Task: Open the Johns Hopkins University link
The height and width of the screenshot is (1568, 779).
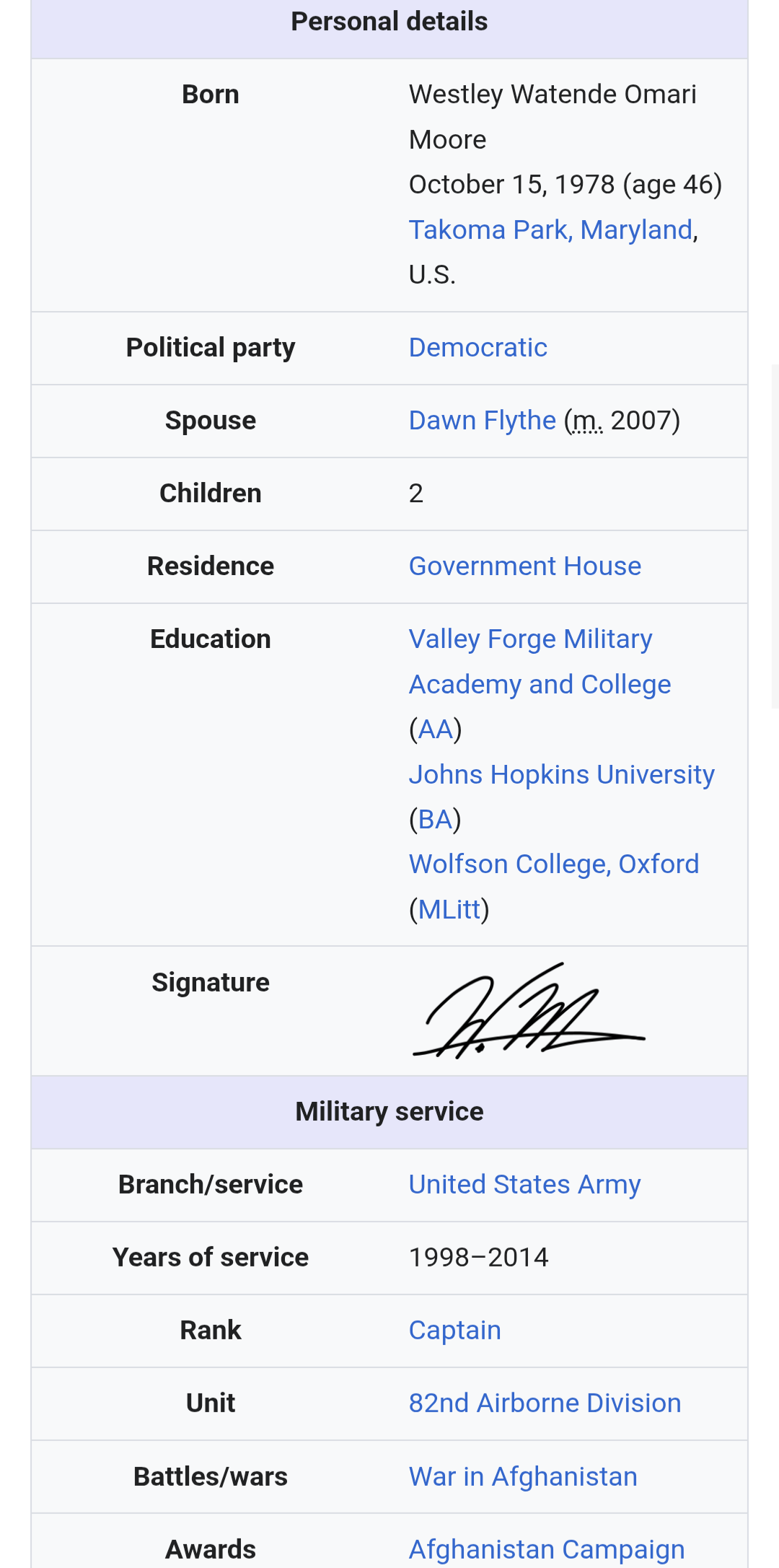Action: point(562,775)
